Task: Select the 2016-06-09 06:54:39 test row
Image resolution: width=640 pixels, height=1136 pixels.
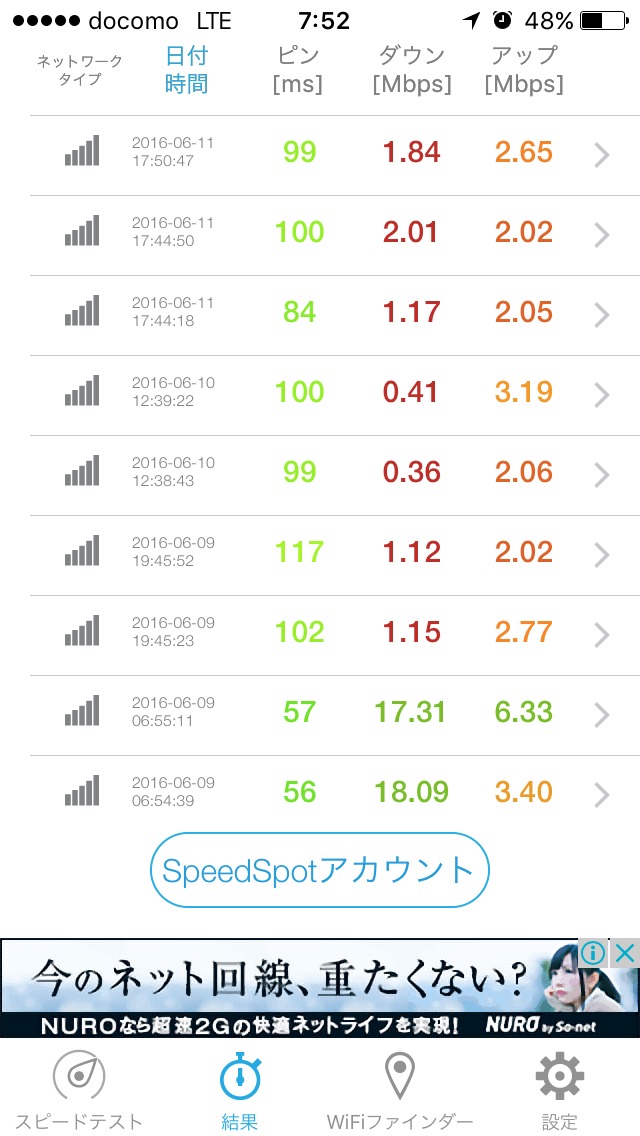Action: 320,793
